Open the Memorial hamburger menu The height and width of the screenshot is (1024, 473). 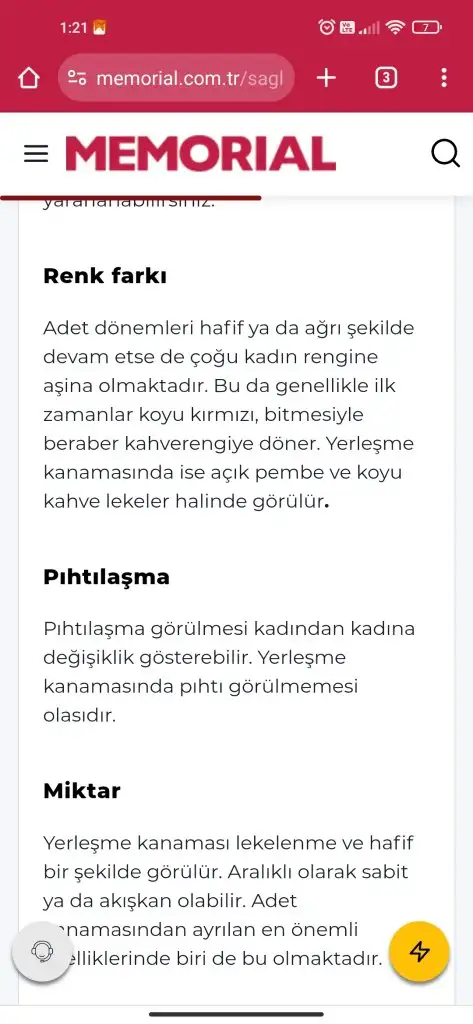36,153
